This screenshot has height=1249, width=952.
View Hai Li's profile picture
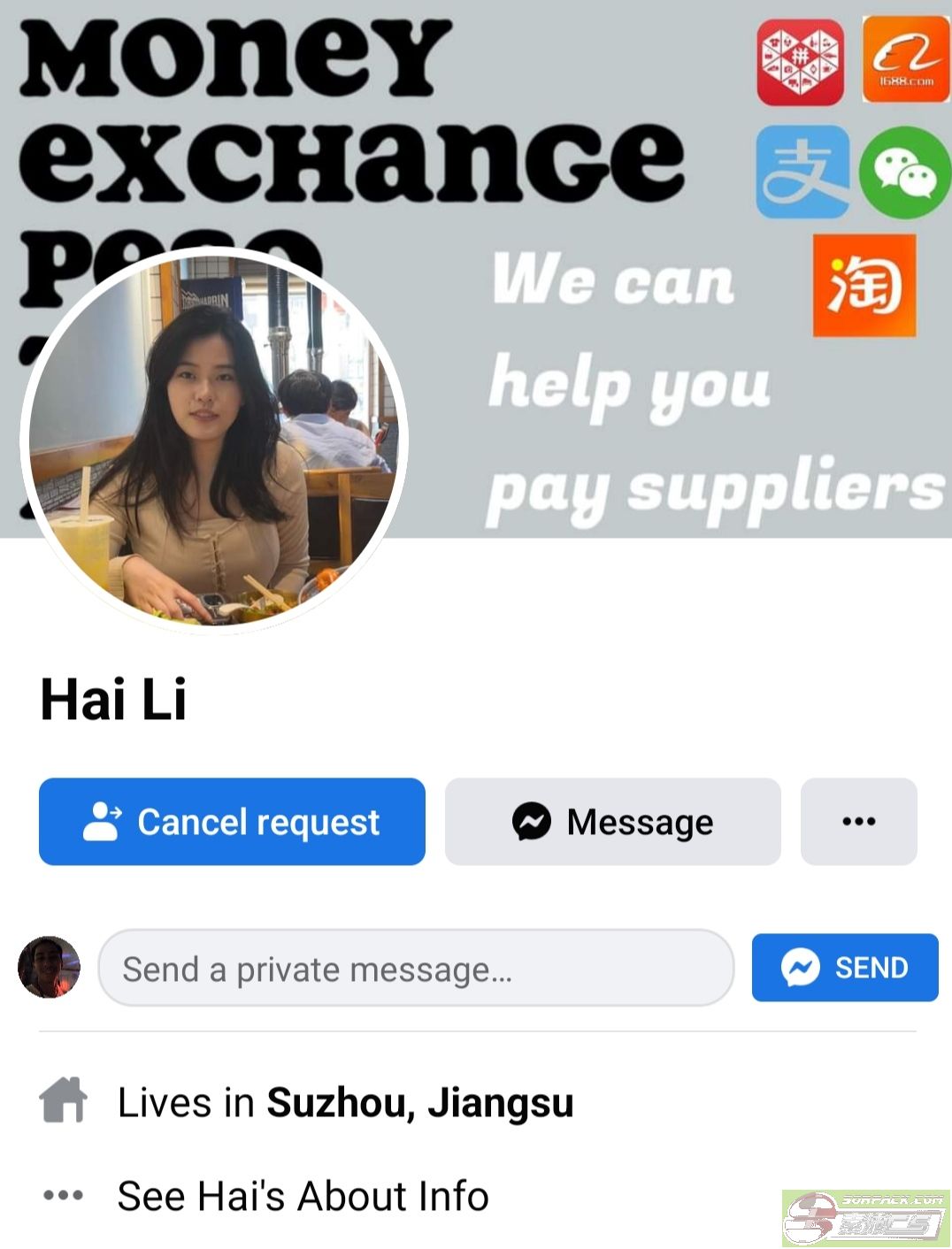(x=214, y=441)
